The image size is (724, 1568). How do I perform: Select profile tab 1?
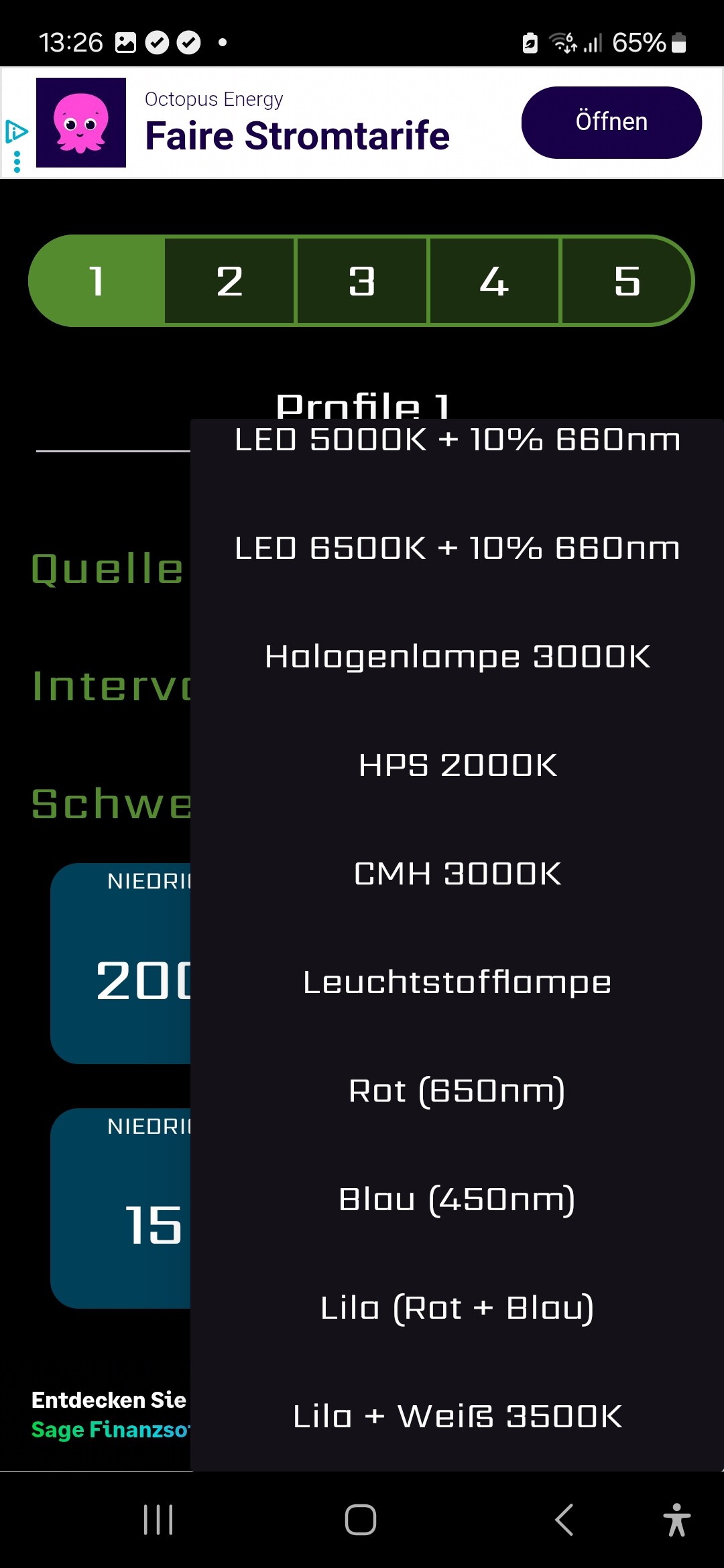click(97, 281)
